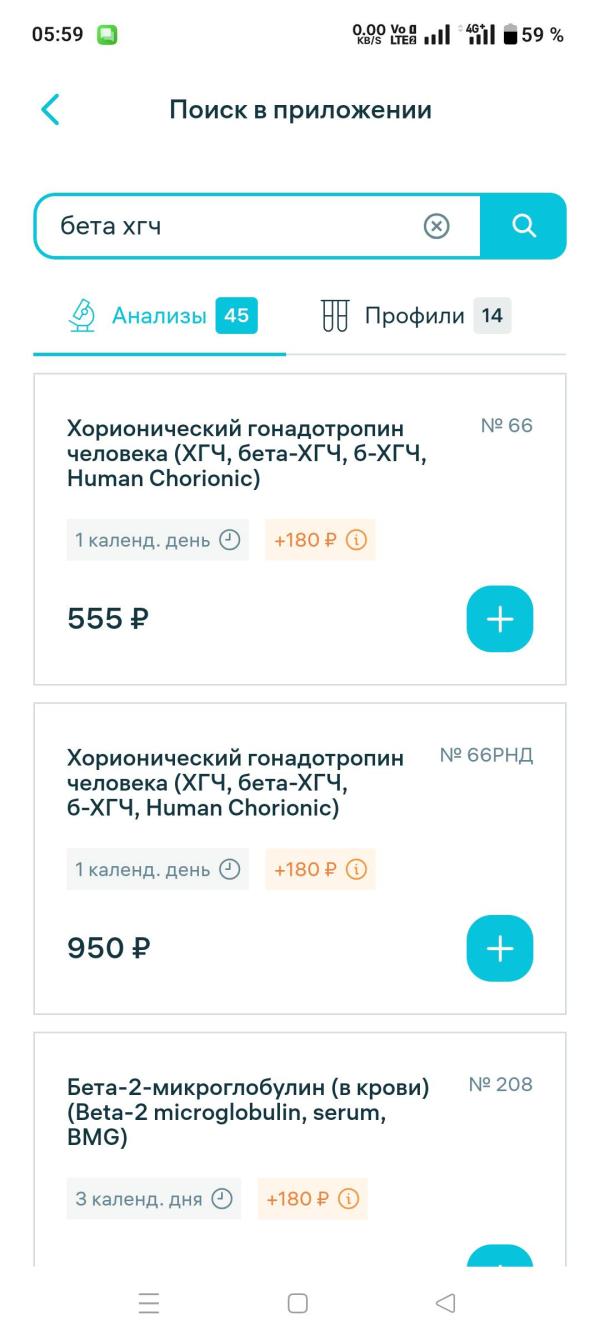The height and width of the screenshot is (1339, 600).
Task: Add test № 66РНД for 950 ₽
Action: [x=500, y=948]
